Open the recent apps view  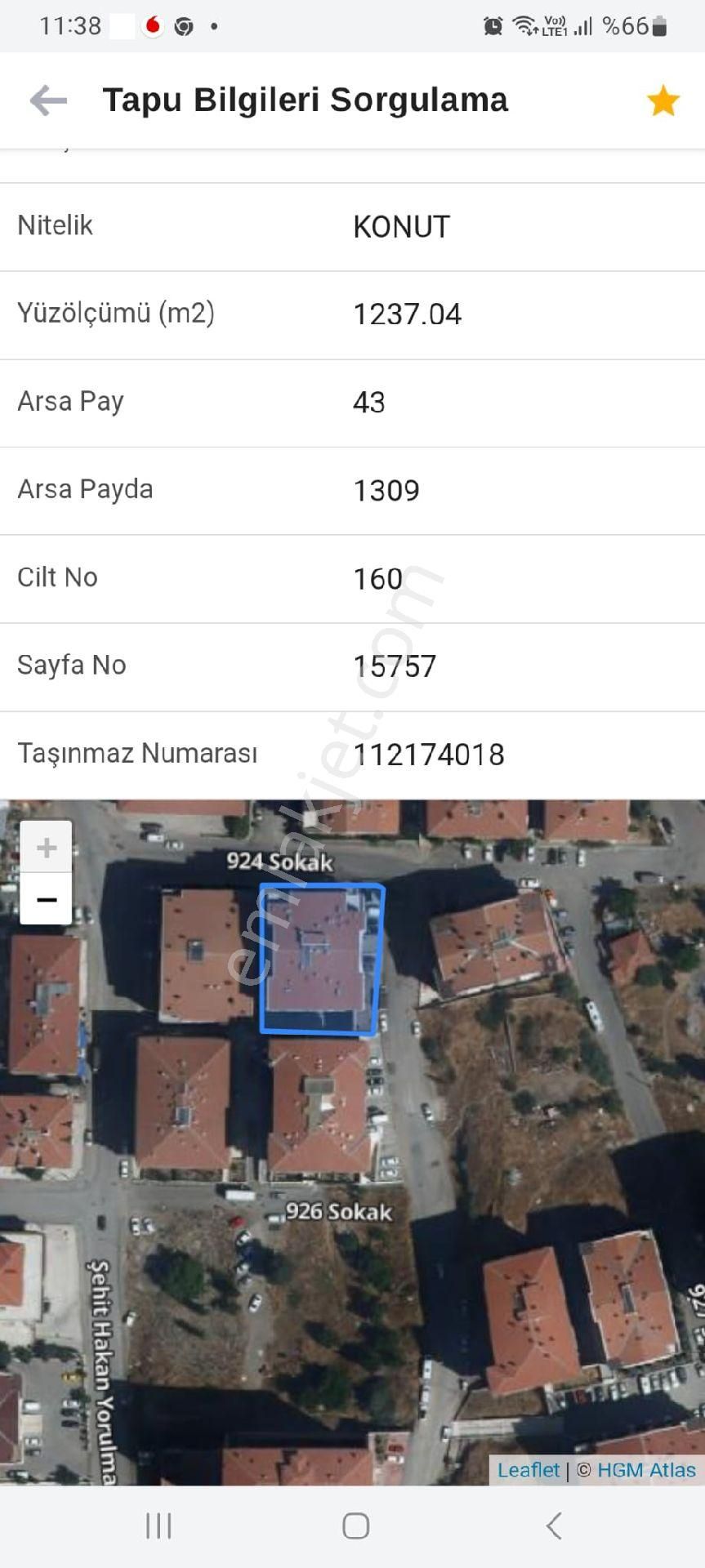pyautogui.click(x=158, y=1526)
